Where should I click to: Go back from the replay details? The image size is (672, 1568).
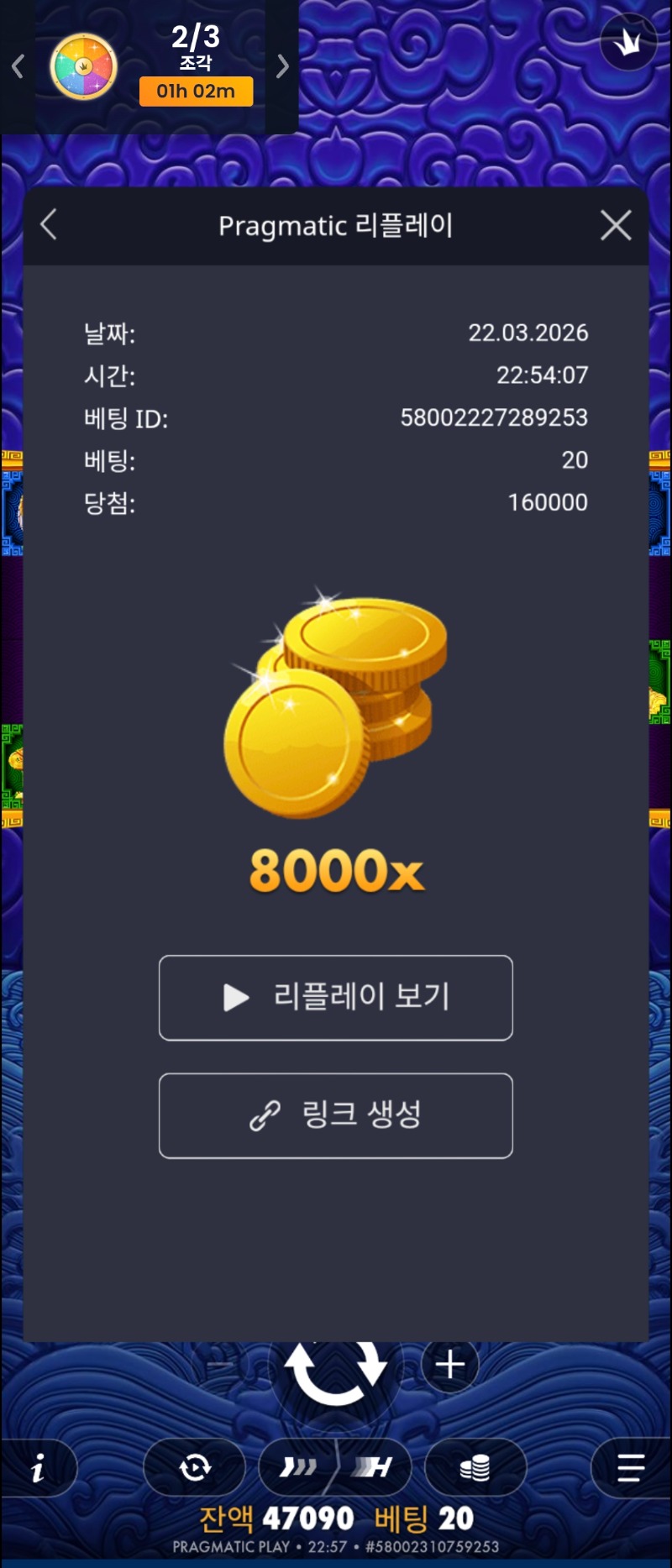click(49, 225)
